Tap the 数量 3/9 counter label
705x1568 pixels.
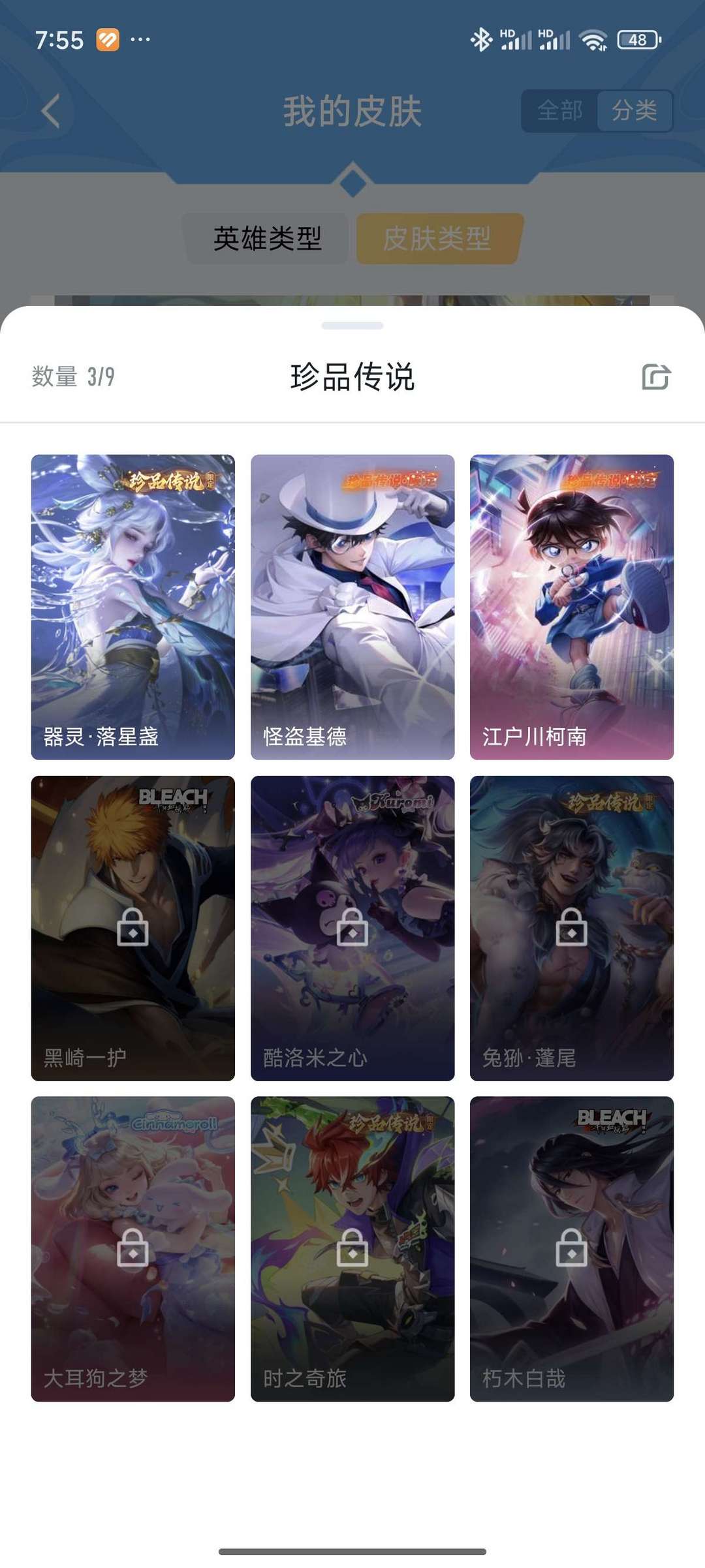(x=72, y=375)
